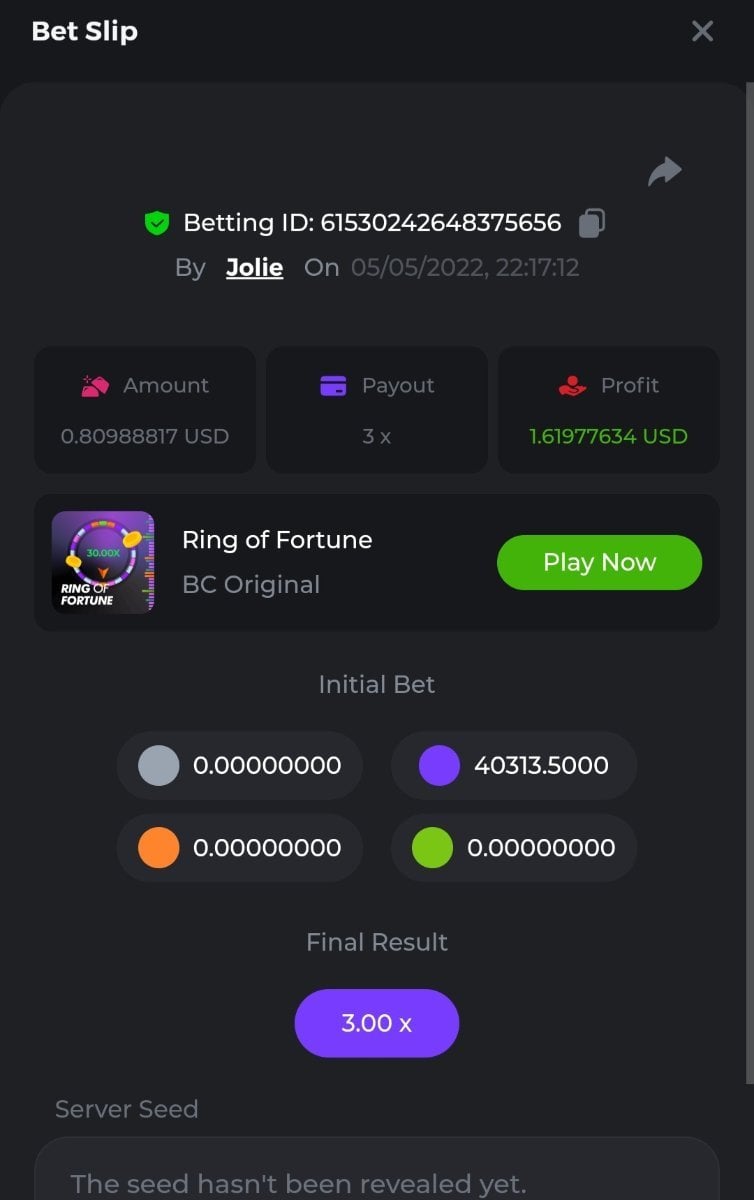This screenshot has width=754, height=1200.
Task: Share this bet slip
Action: 664,172
